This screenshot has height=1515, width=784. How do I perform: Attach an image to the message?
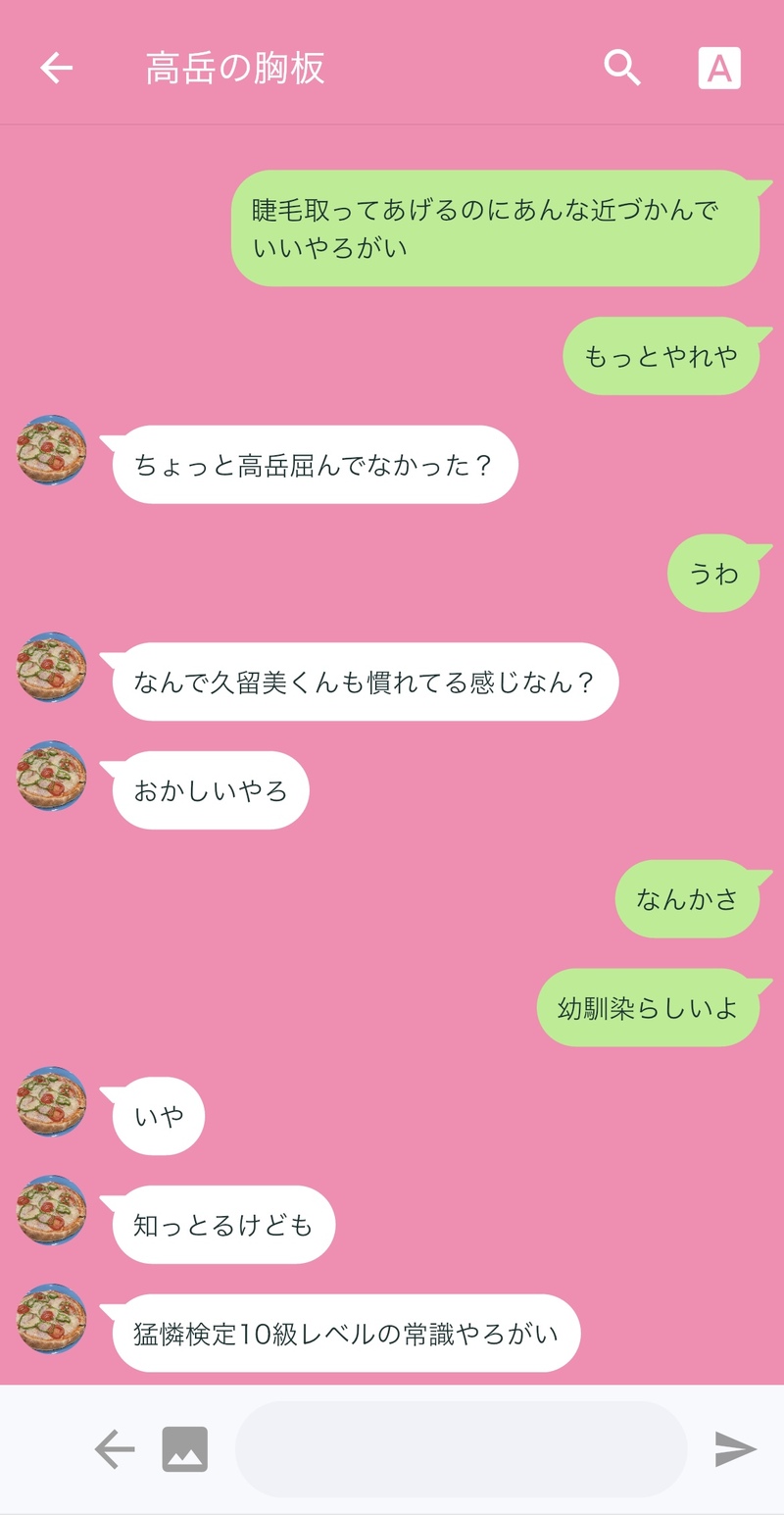click(x=184, y=1448)
